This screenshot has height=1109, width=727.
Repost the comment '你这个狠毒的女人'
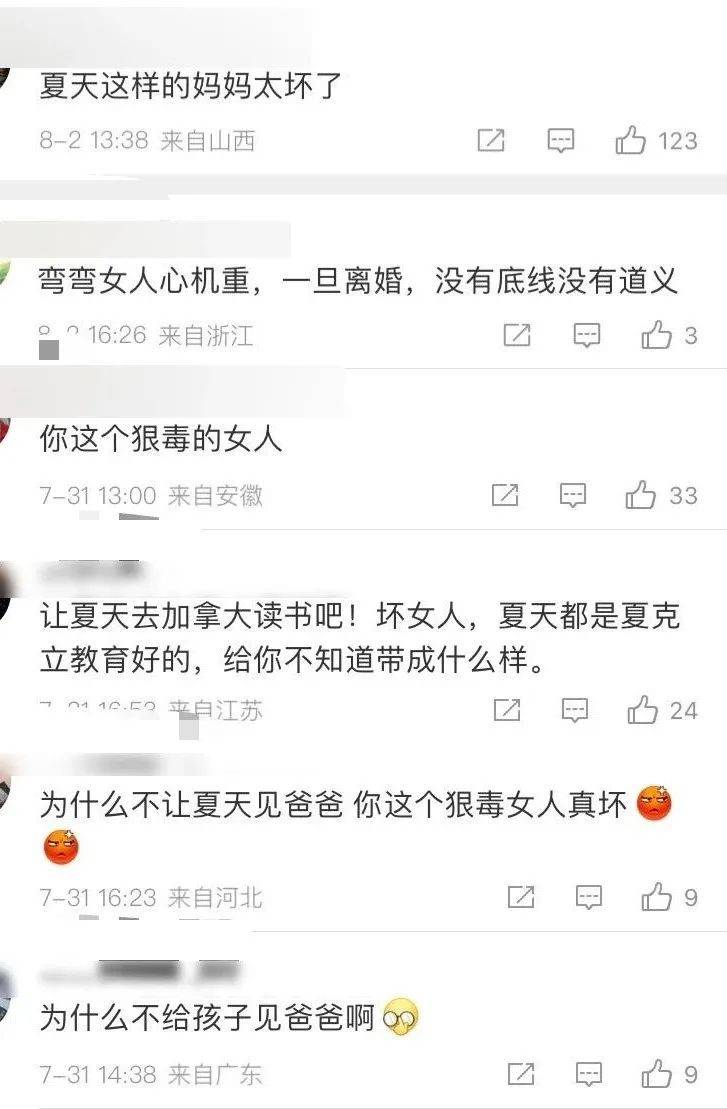point(506,494)
